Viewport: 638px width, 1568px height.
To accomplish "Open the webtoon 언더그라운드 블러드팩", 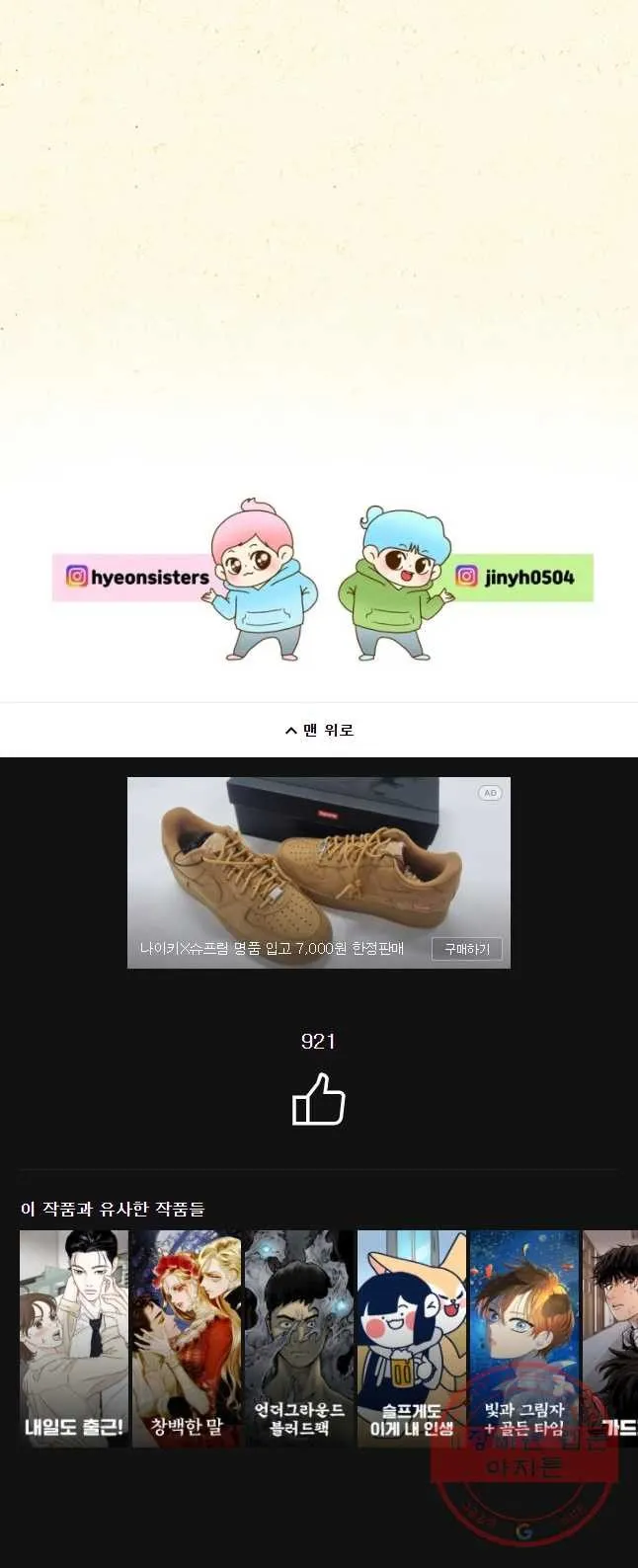I will [298, 1337].
